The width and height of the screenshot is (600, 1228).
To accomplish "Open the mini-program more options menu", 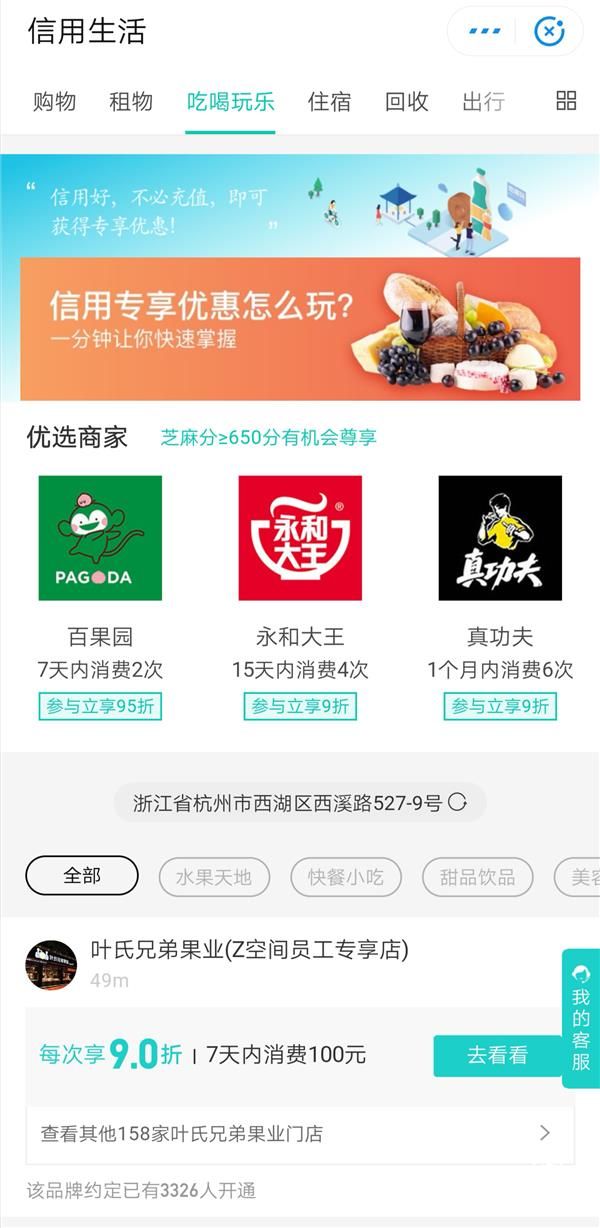I will point(485,32).
